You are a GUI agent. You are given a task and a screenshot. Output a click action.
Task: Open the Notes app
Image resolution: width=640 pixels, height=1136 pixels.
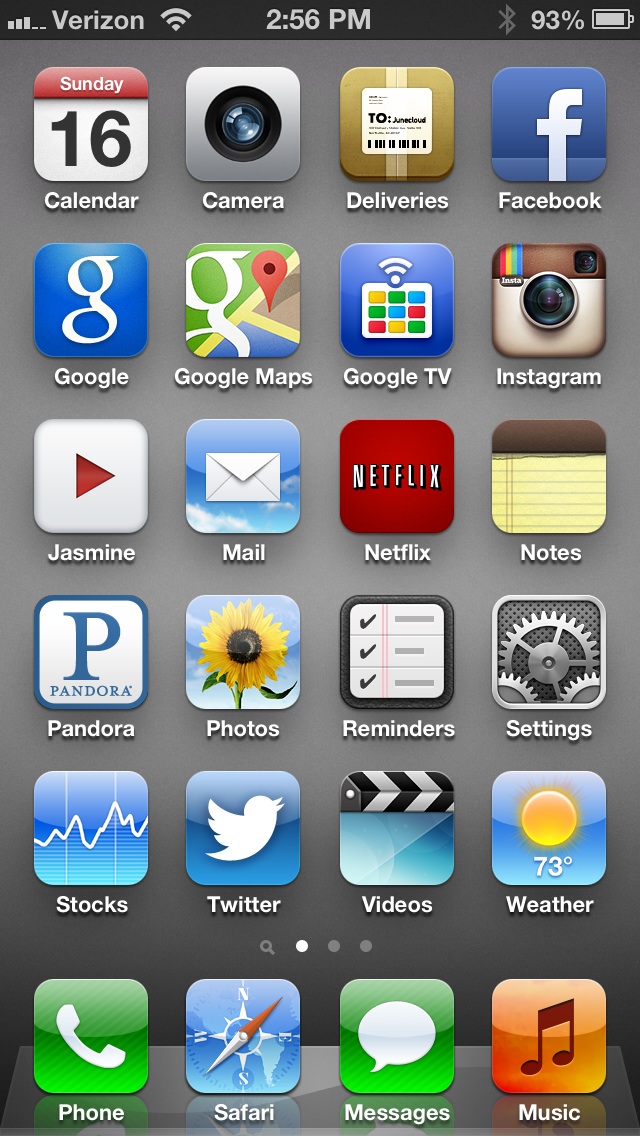pos(549,476)
